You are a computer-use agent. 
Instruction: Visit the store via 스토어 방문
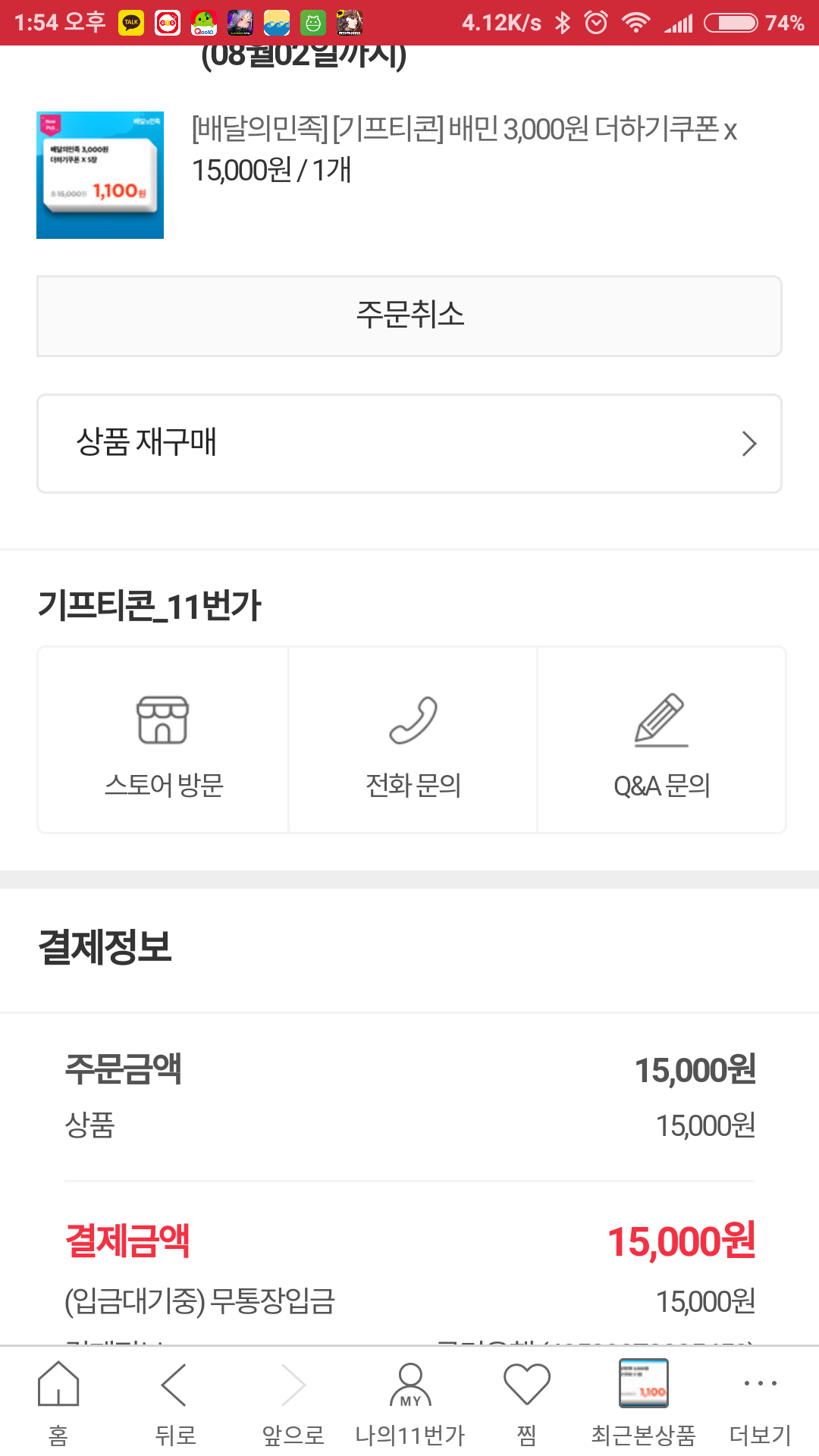click(x=163, y=740)
